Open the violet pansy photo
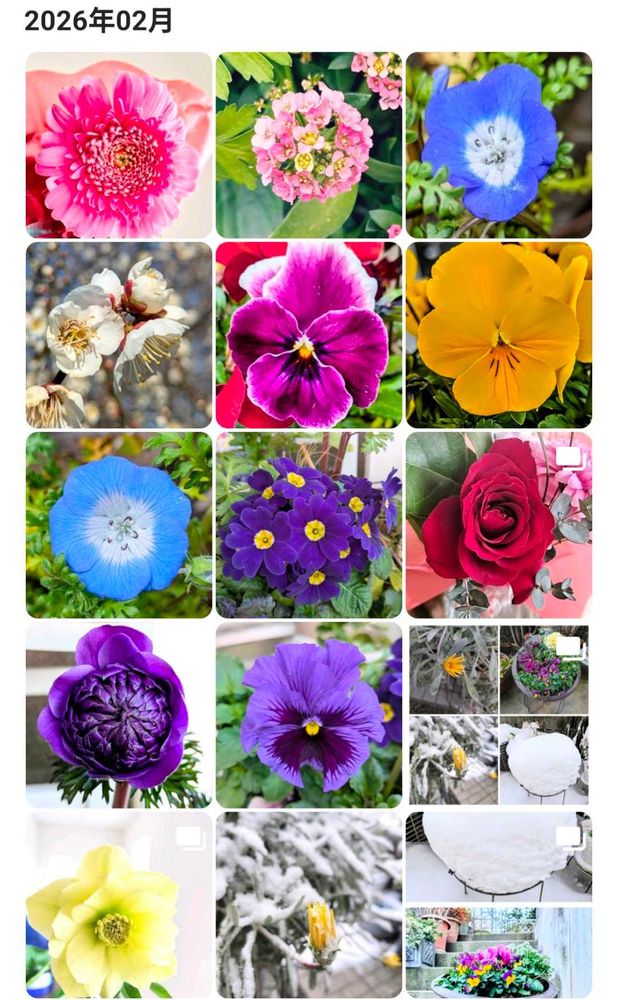Image resolution: width=618 pixels, height=1000 pixels. [x=309, y=715]
